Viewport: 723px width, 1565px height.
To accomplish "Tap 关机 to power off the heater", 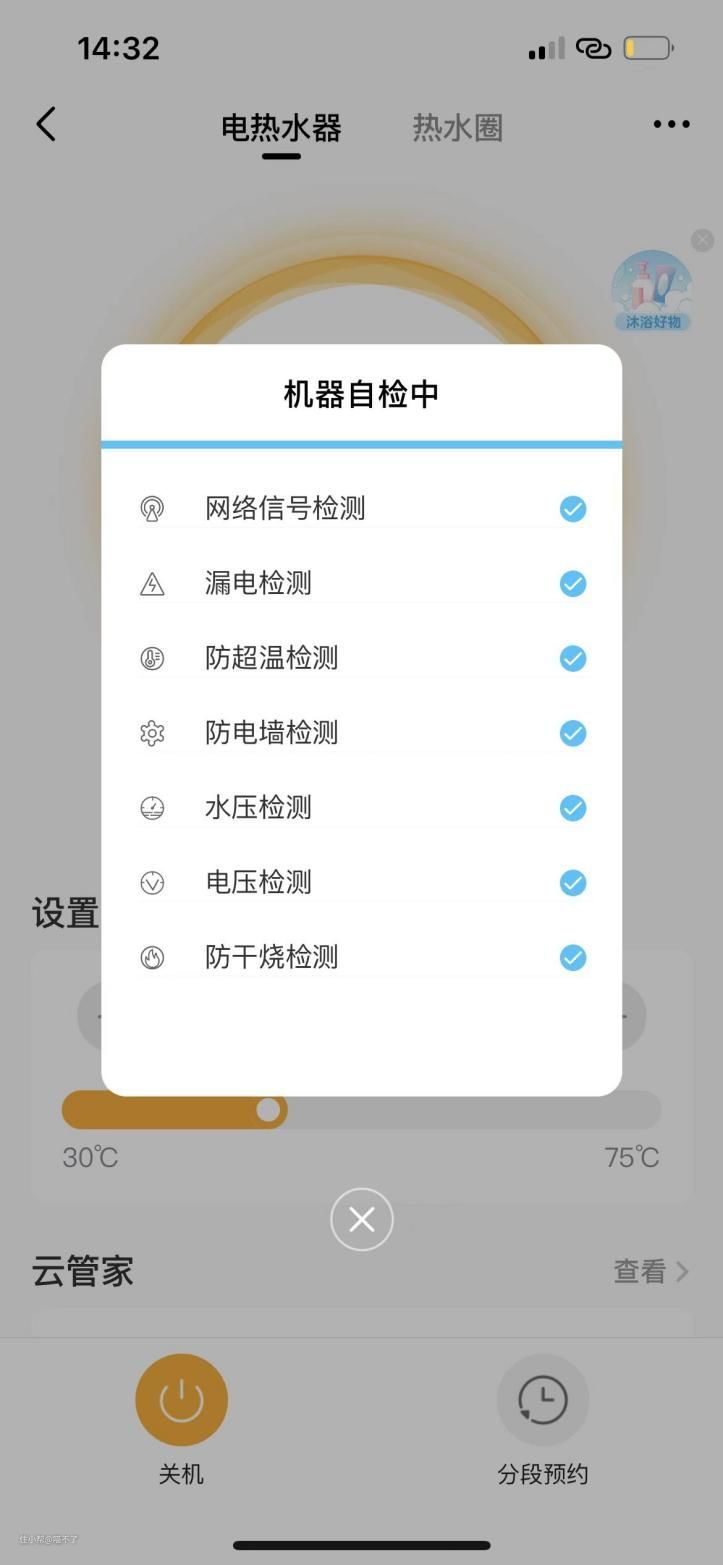I will [x=181, y=1400].
